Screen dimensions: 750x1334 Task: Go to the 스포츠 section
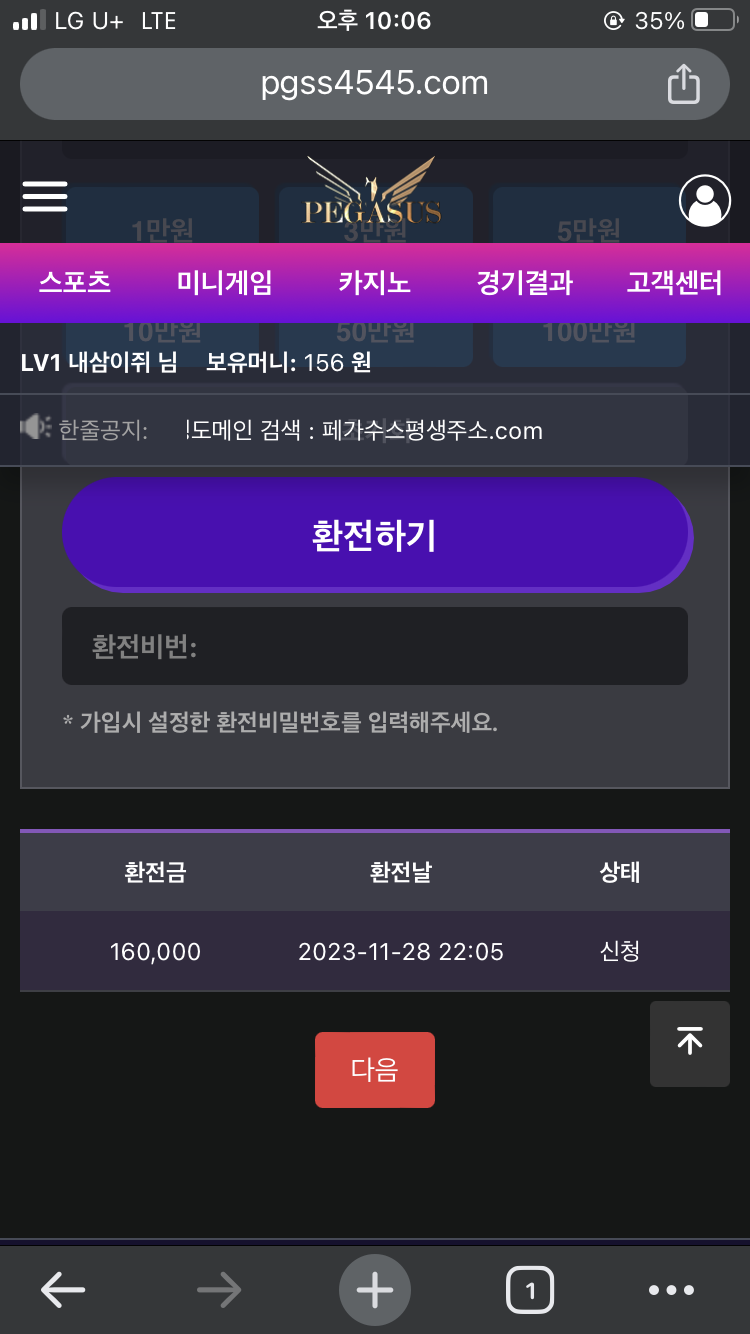pos(75,283)
